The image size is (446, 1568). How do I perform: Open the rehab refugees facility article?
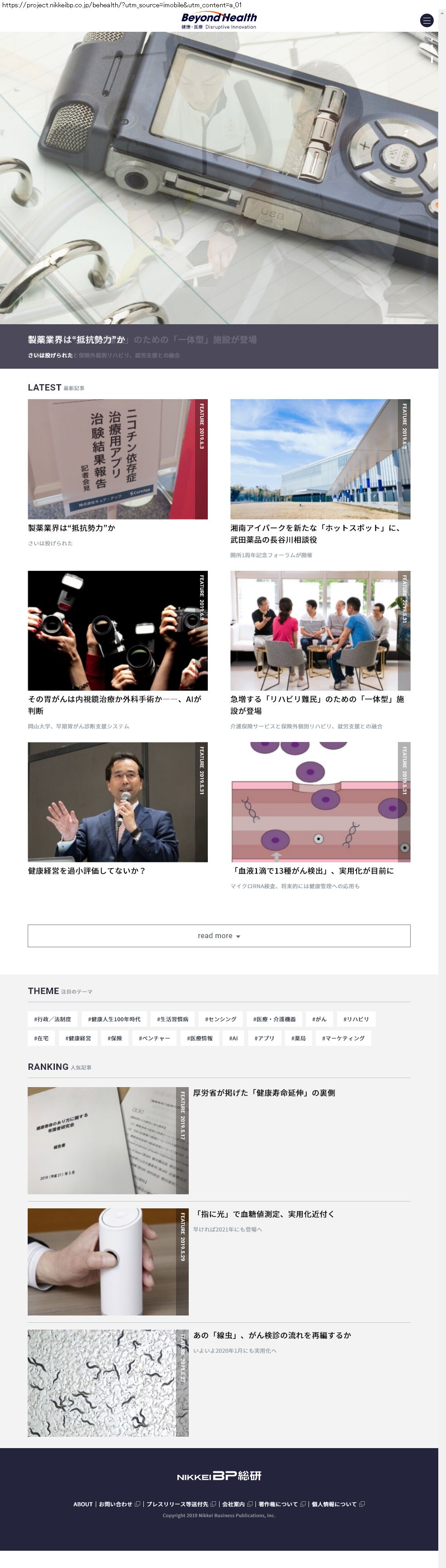click(x=319, y=630)
